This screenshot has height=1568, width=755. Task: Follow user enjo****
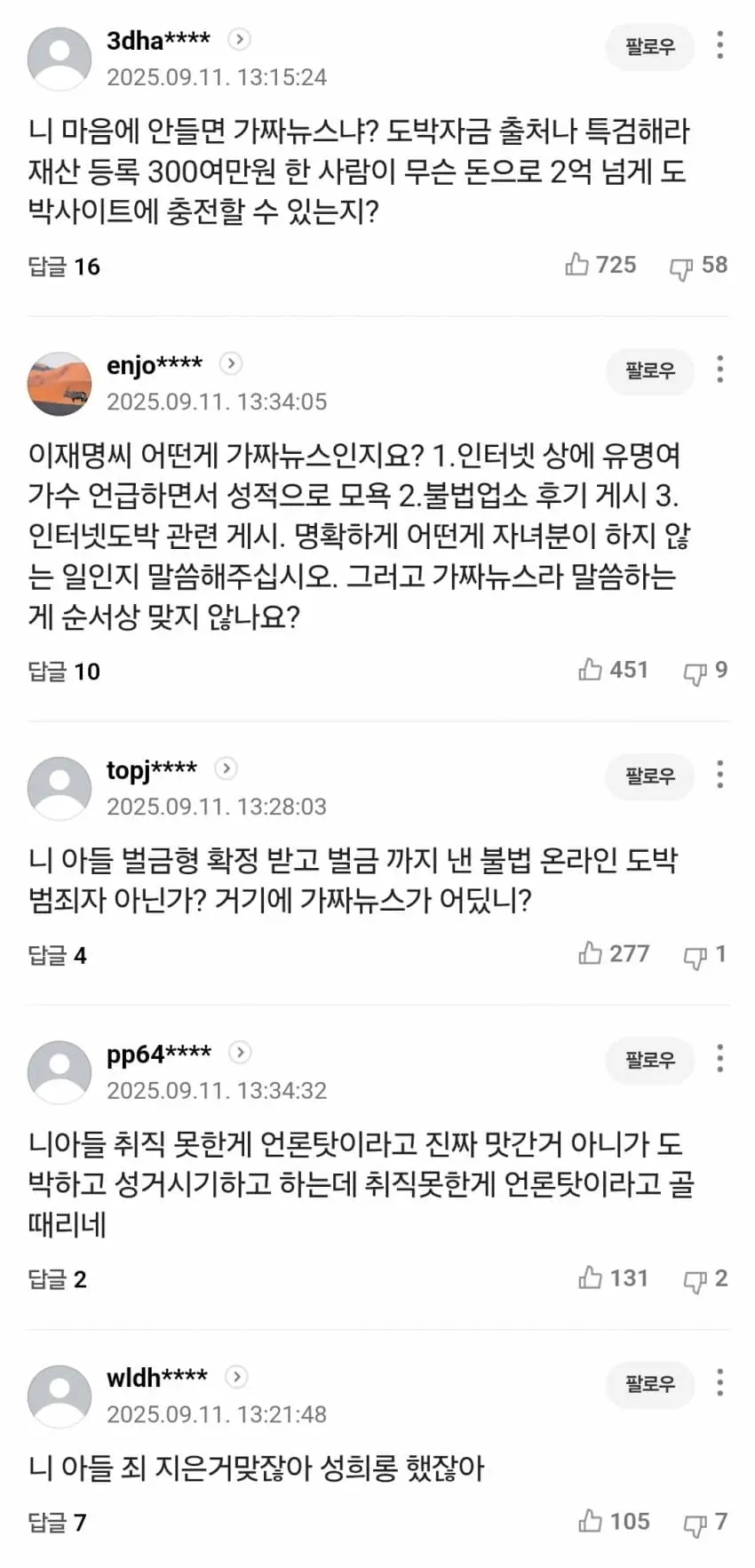tap(649, 370)
